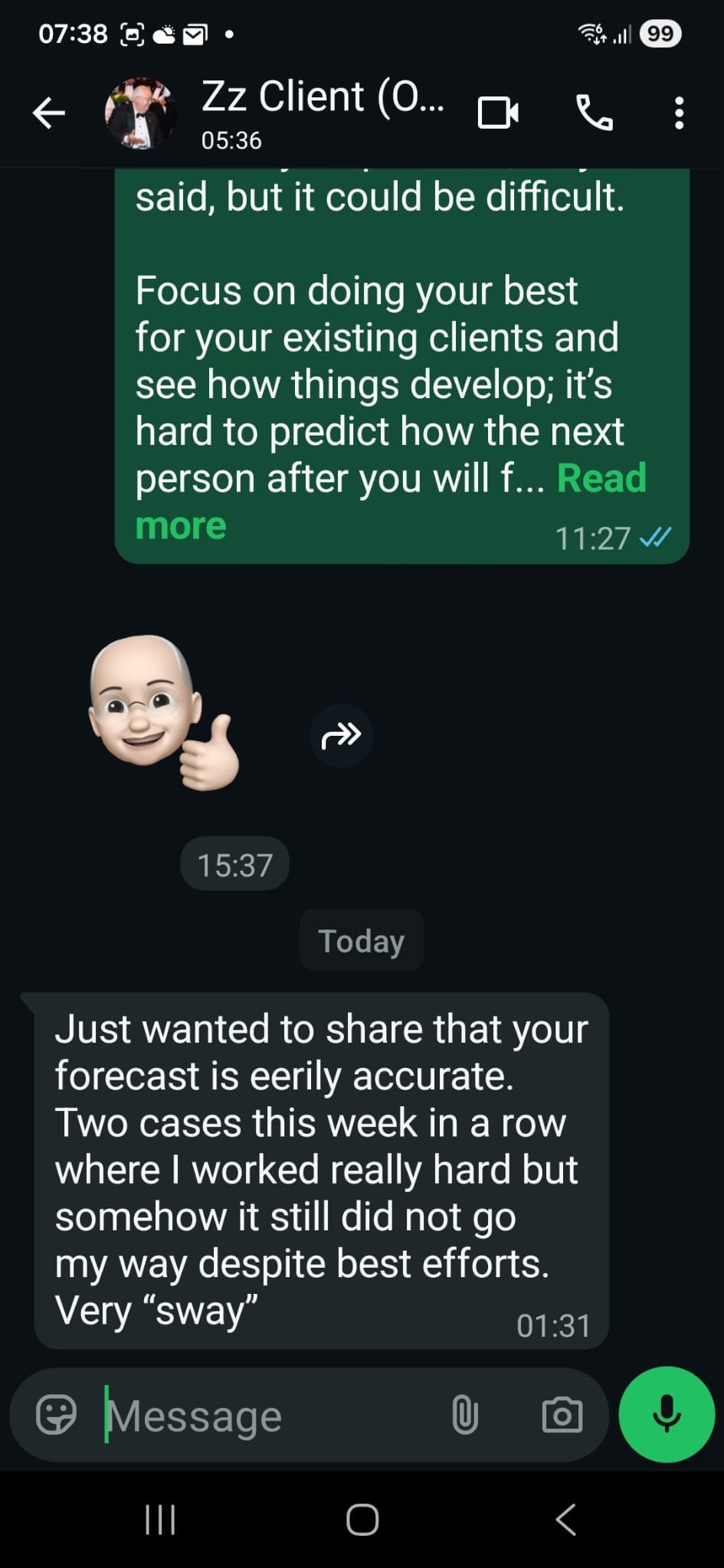This screenshot has height=1568, width=724.
Task: Record a voice message
Action: (x=667, y=1415)
